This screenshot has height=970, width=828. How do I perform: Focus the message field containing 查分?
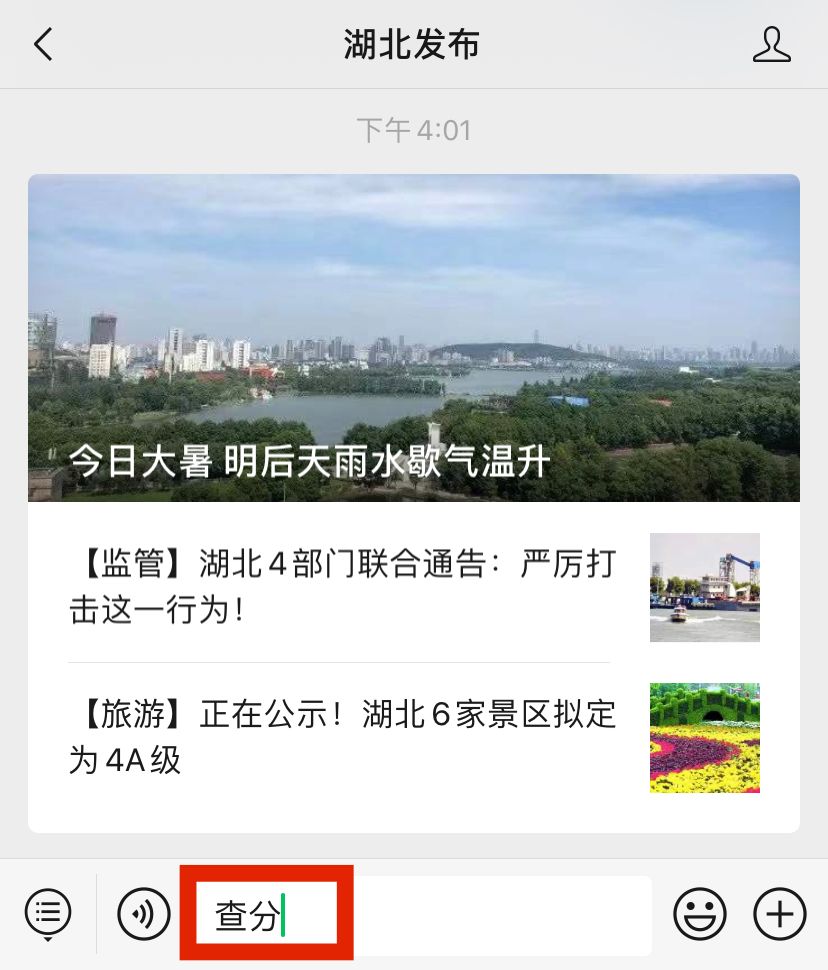click(420, 915)
